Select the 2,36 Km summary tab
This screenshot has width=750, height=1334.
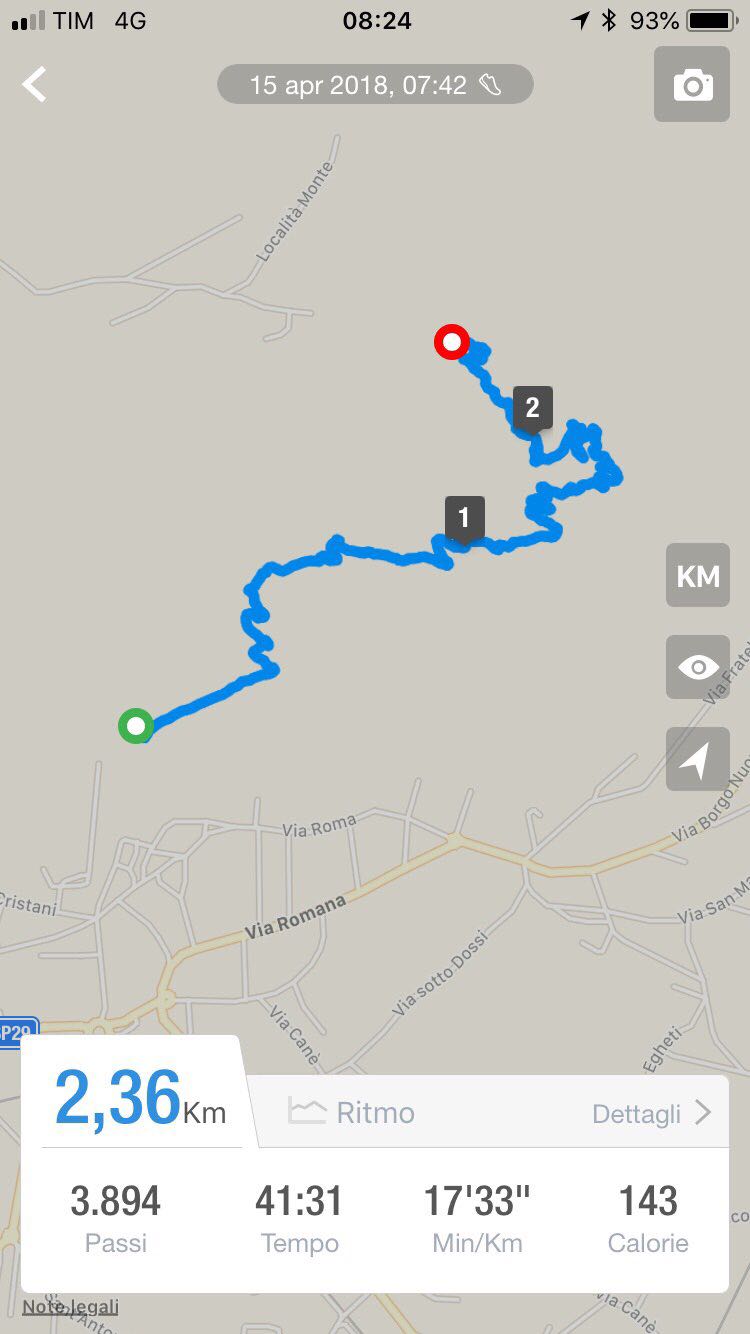(x=139, y=1099)
